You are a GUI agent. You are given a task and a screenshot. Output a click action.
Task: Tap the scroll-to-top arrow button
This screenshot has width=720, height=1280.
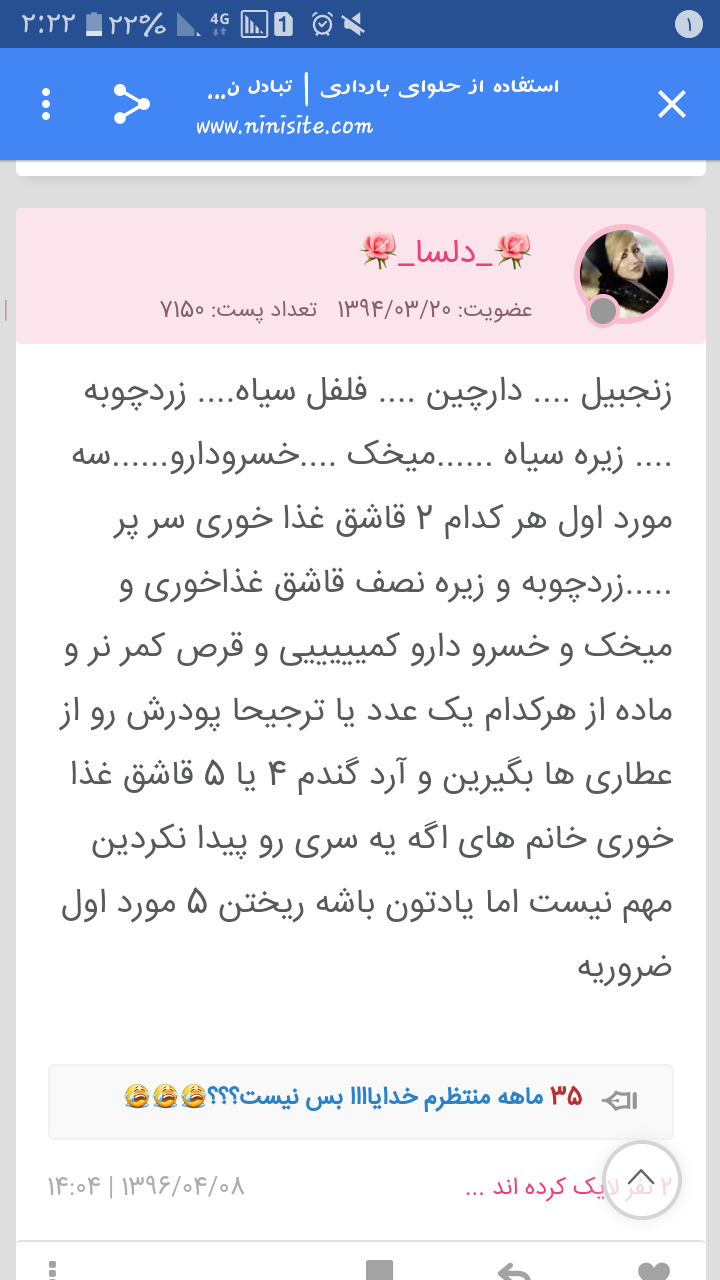coord(641,1180)
